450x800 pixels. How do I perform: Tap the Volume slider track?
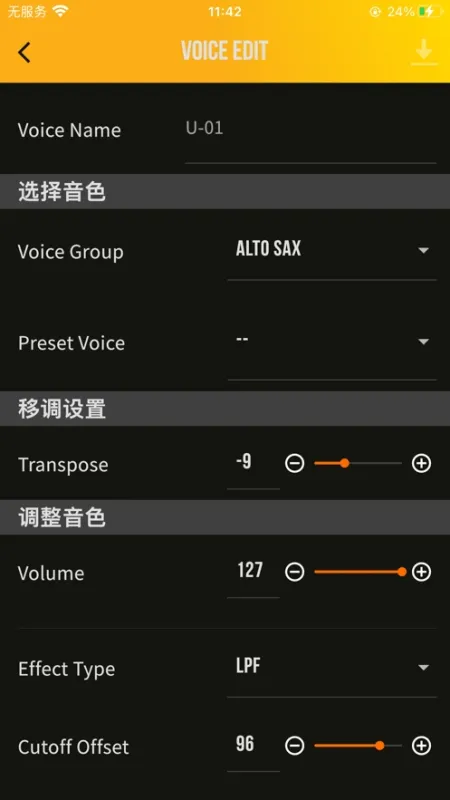358,572
